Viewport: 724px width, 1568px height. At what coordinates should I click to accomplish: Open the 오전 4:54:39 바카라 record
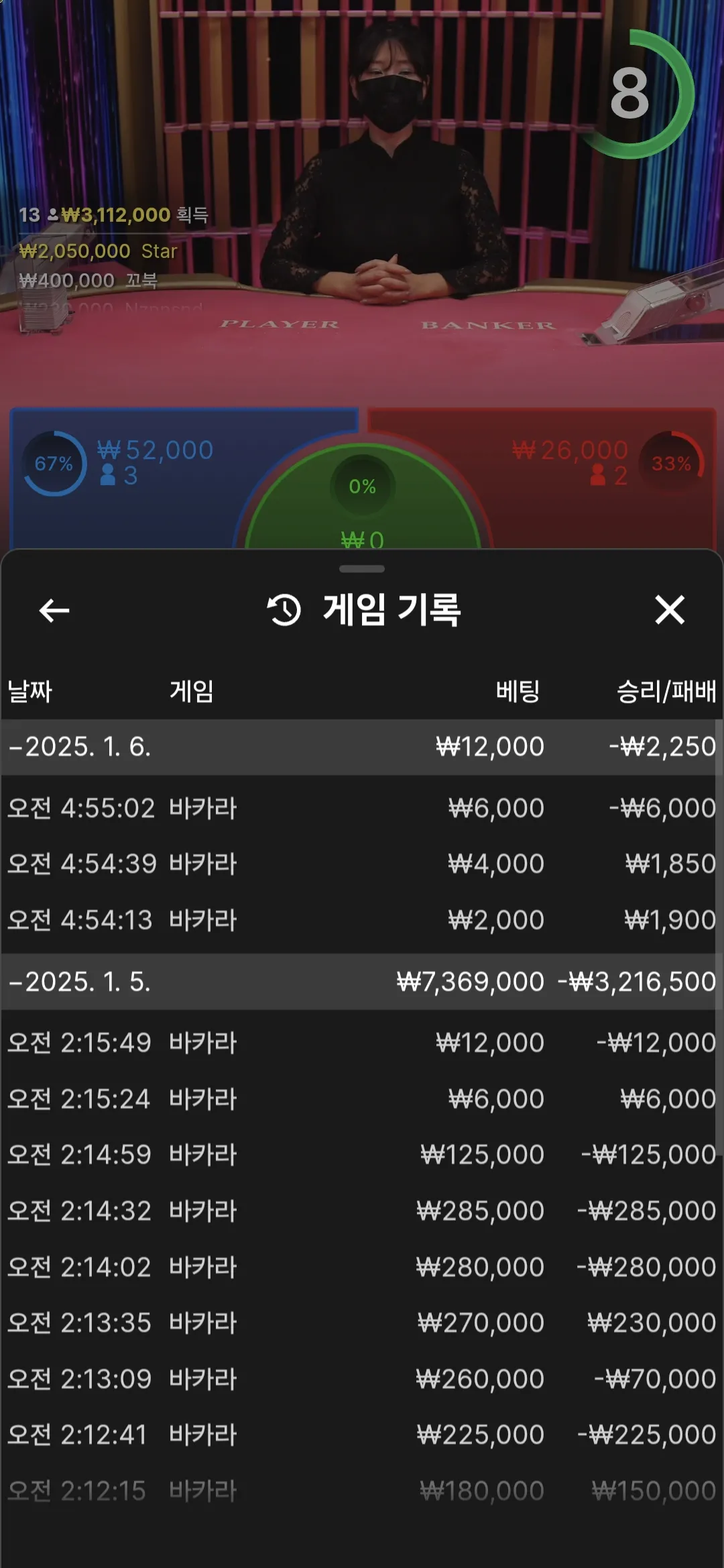pos(361,864)
